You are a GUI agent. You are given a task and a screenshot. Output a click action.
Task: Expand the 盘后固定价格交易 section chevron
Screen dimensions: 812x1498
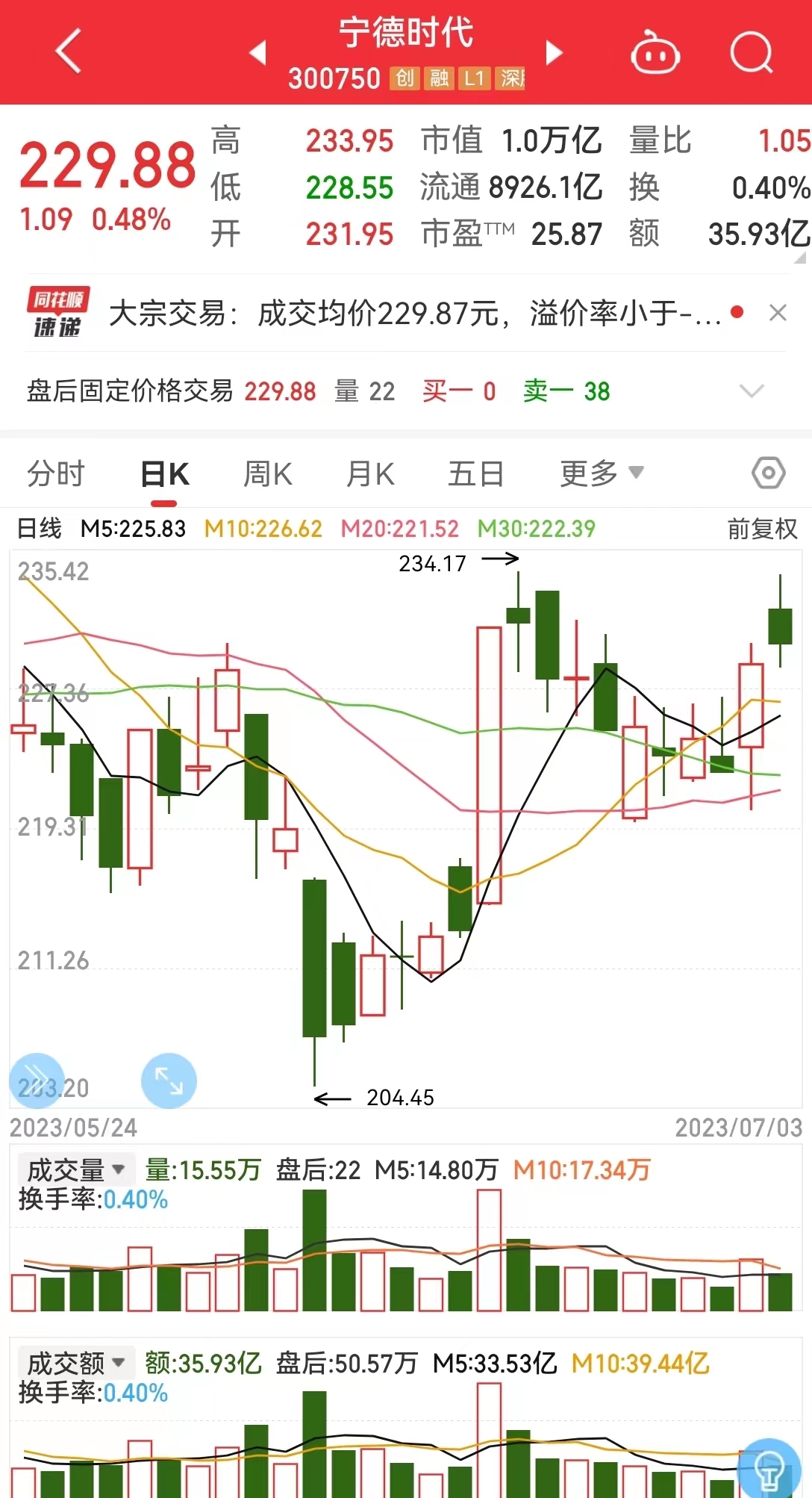[752, 391]
